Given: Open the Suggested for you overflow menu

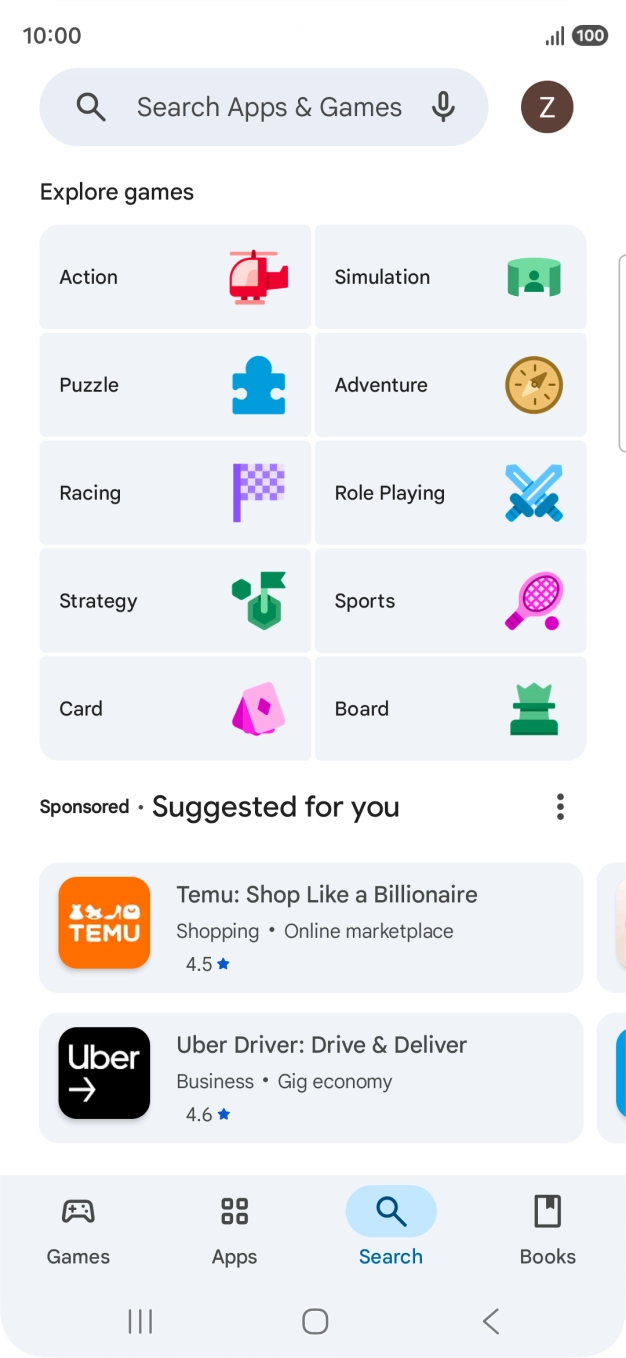Looking at the screenshot, I should click(x=560, y=806).
